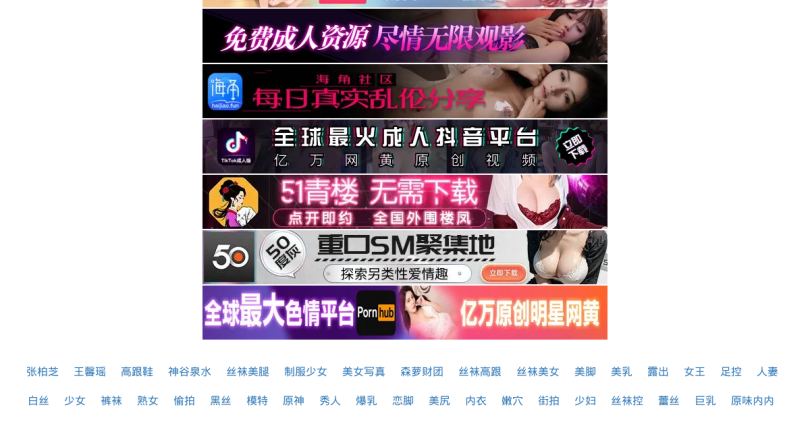The width and height of the screenshot is (810, 424).
Task: Open the 原神 tag link
Action: (293, 401)
